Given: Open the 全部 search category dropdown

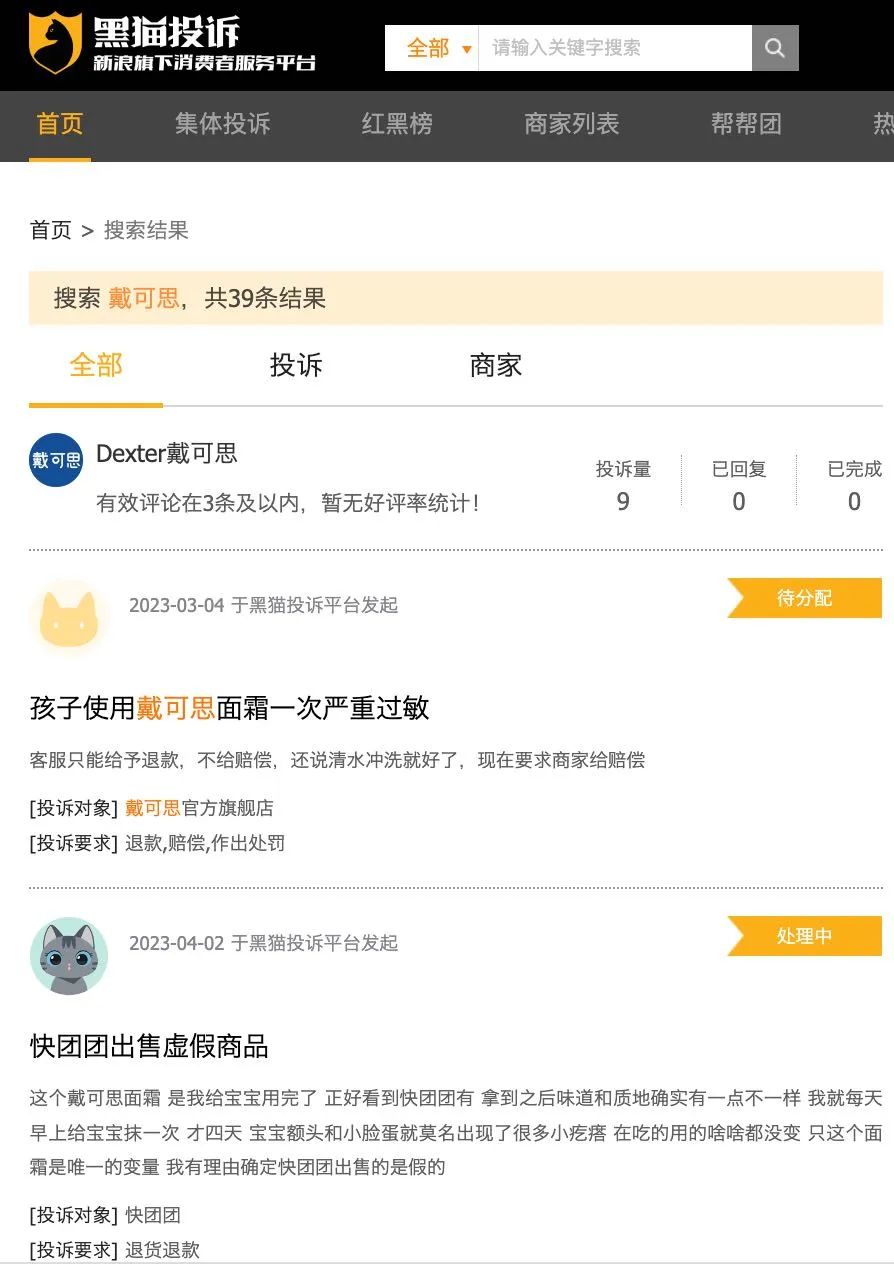Looking at the screenshot, I should (x=434, y=47).
